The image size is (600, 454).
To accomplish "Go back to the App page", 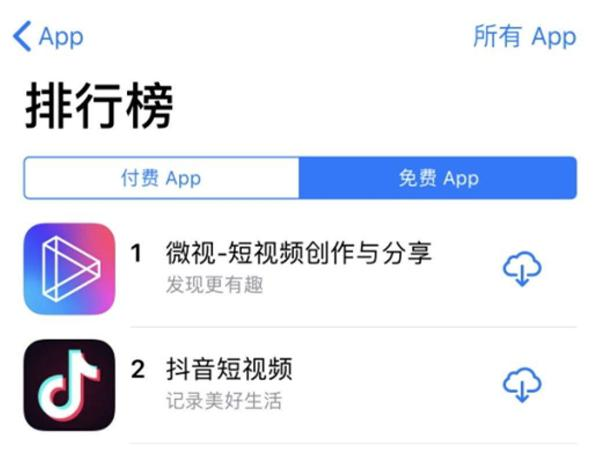I will pyautogui.click(x=47, y=38).
